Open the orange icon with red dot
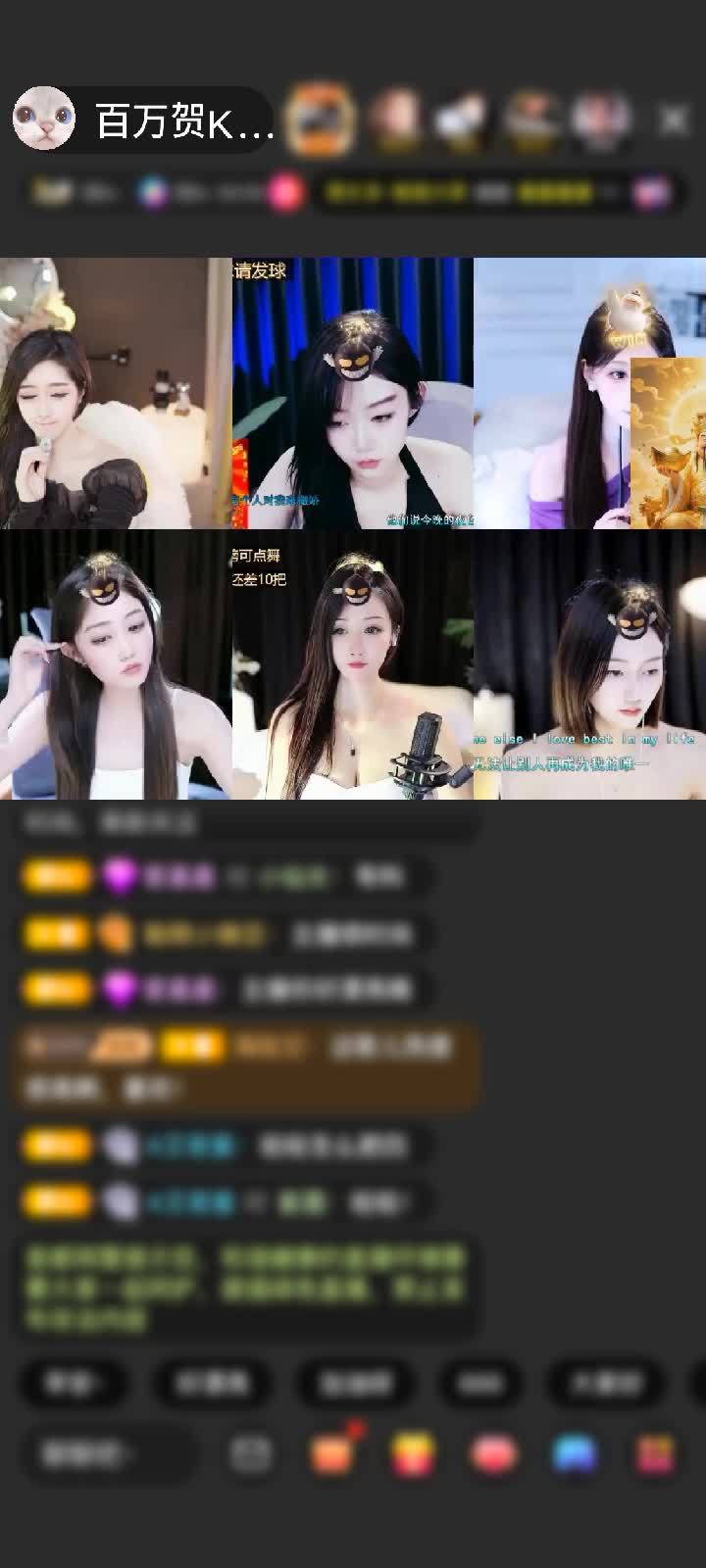 click(332, 1454)
